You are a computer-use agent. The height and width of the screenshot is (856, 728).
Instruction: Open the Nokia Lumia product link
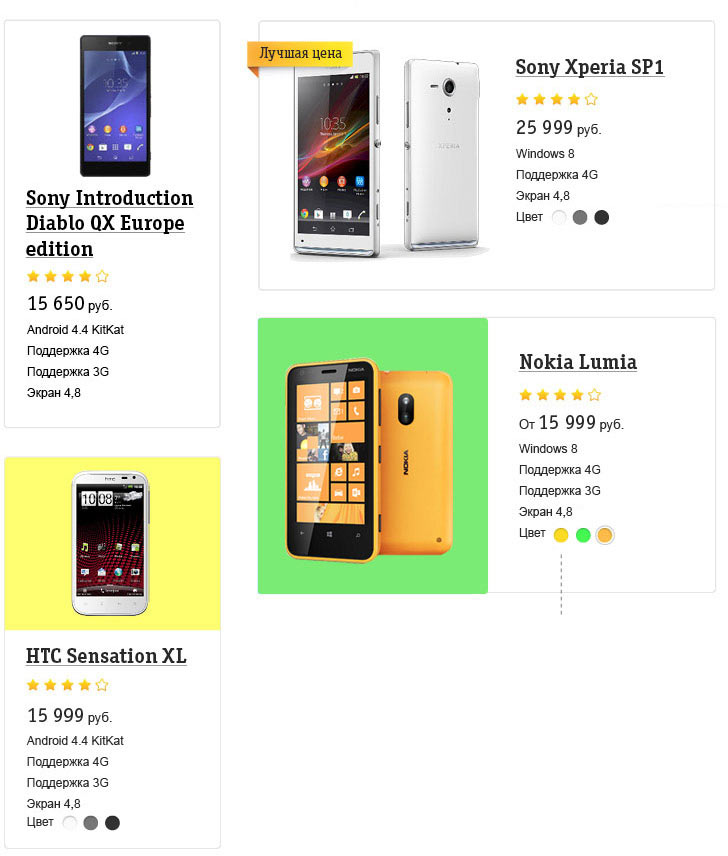pyautogui.click(x=577, y=362)
